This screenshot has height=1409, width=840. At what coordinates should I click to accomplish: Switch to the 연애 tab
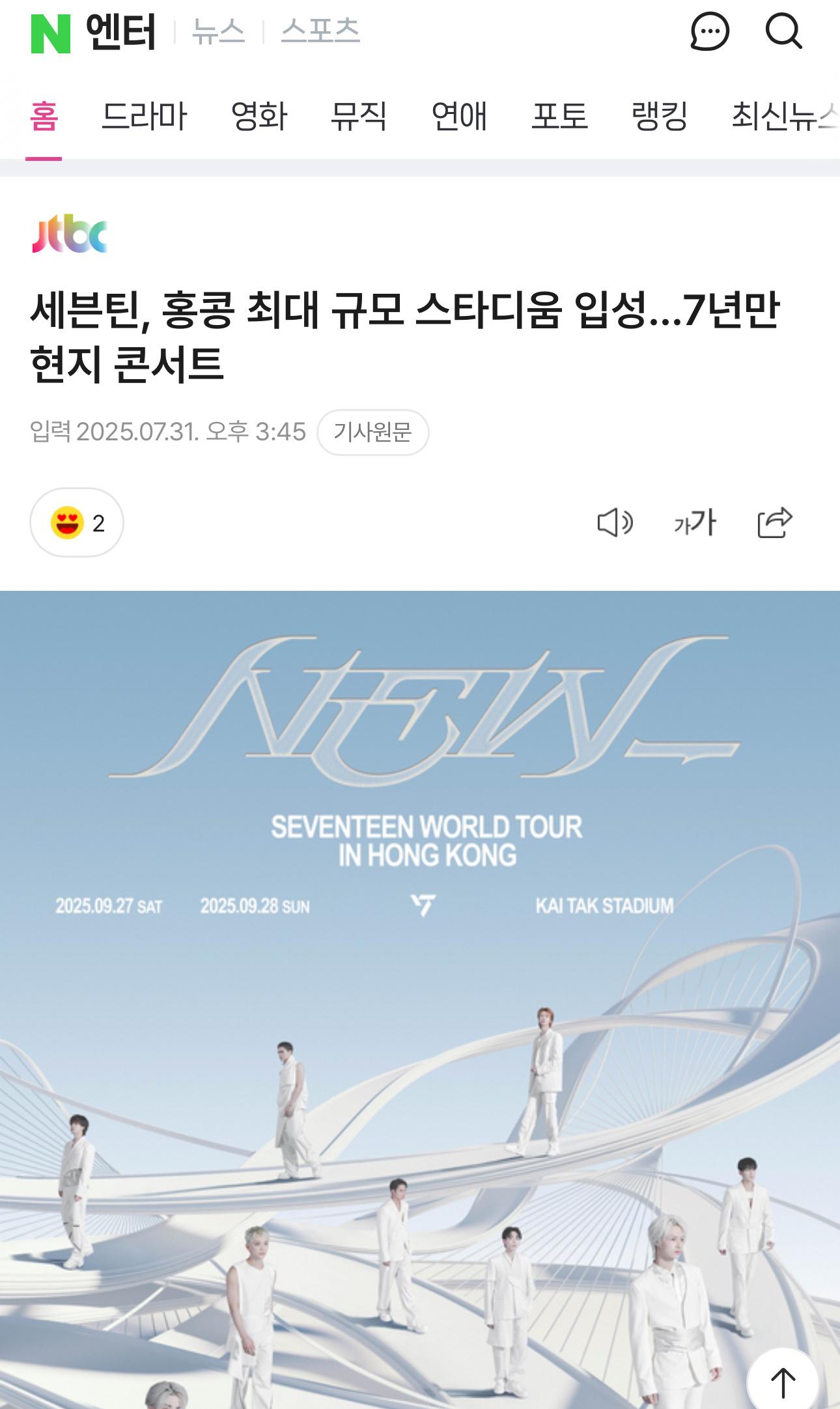pyautogui.click(x=459, y=117)
